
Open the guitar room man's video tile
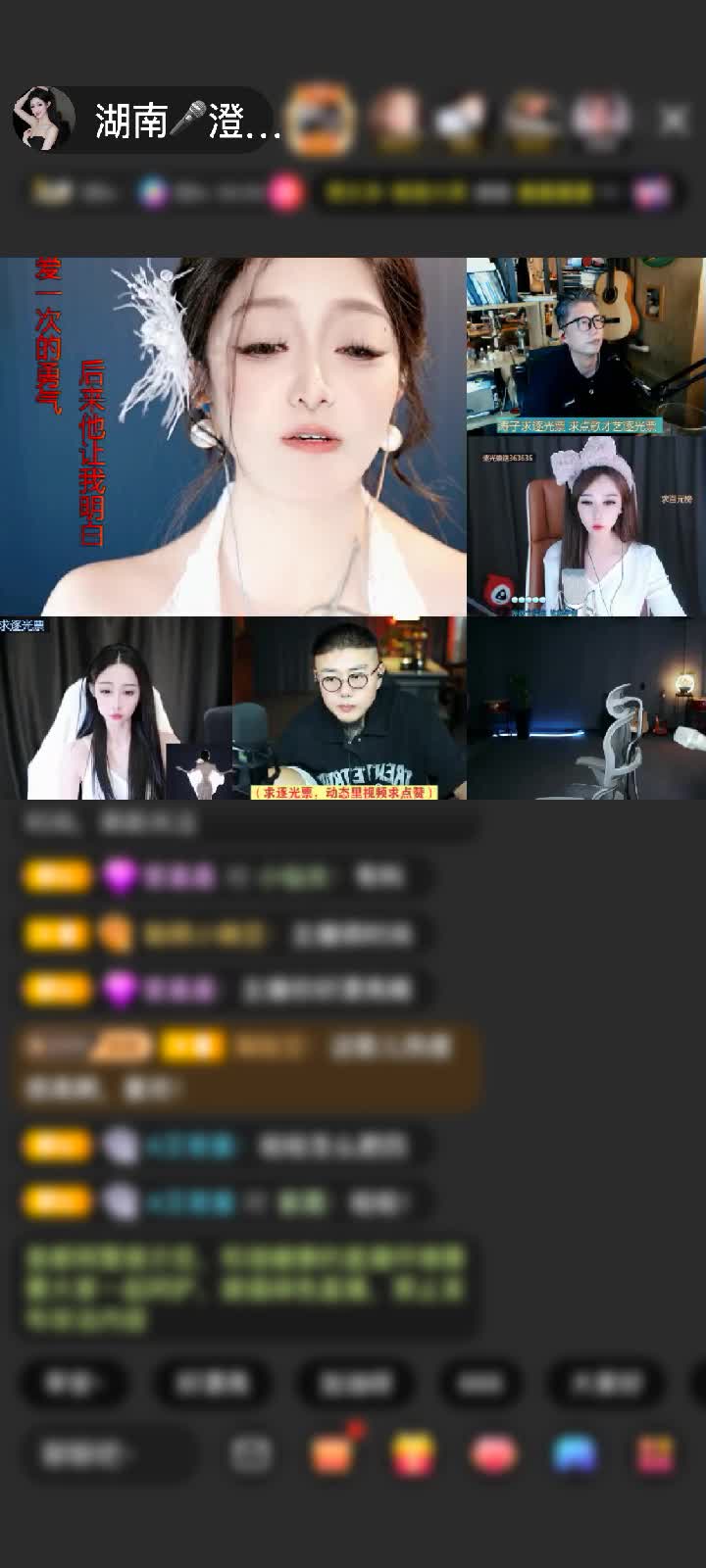(x=585, y=345)
